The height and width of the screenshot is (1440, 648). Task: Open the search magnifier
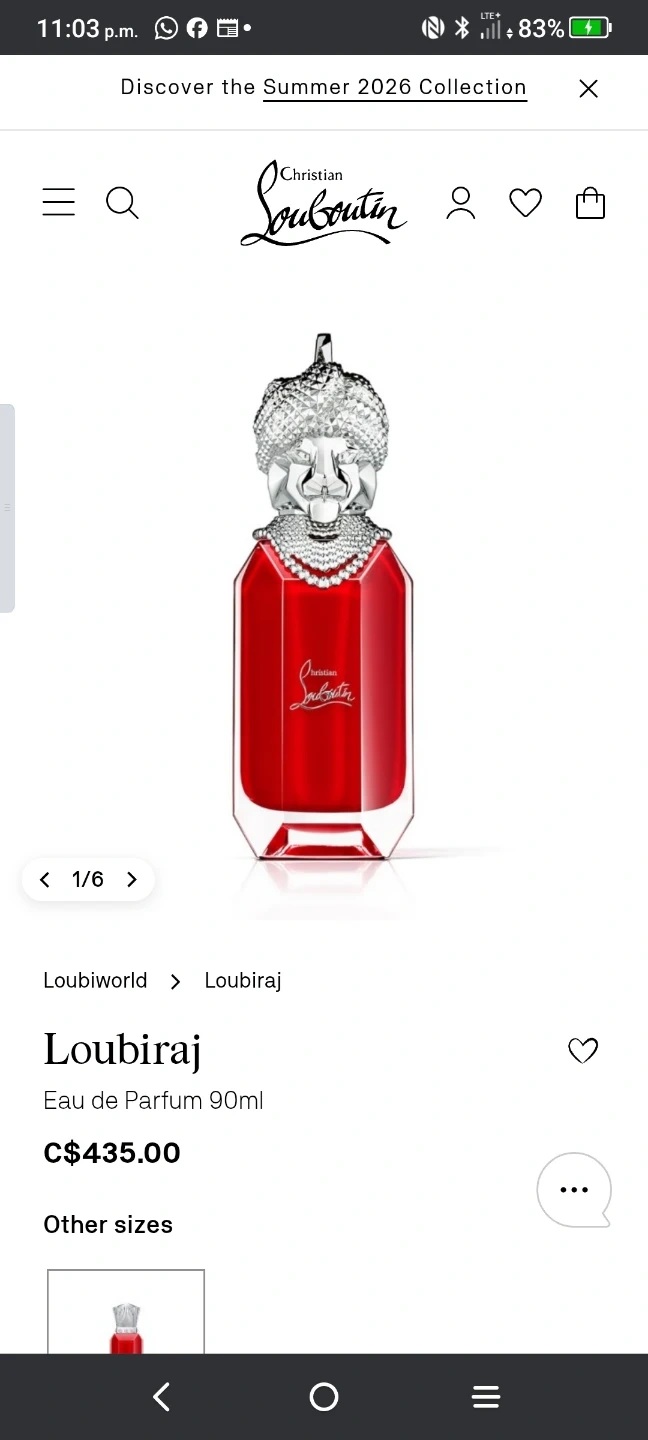[x=122, y=203]
